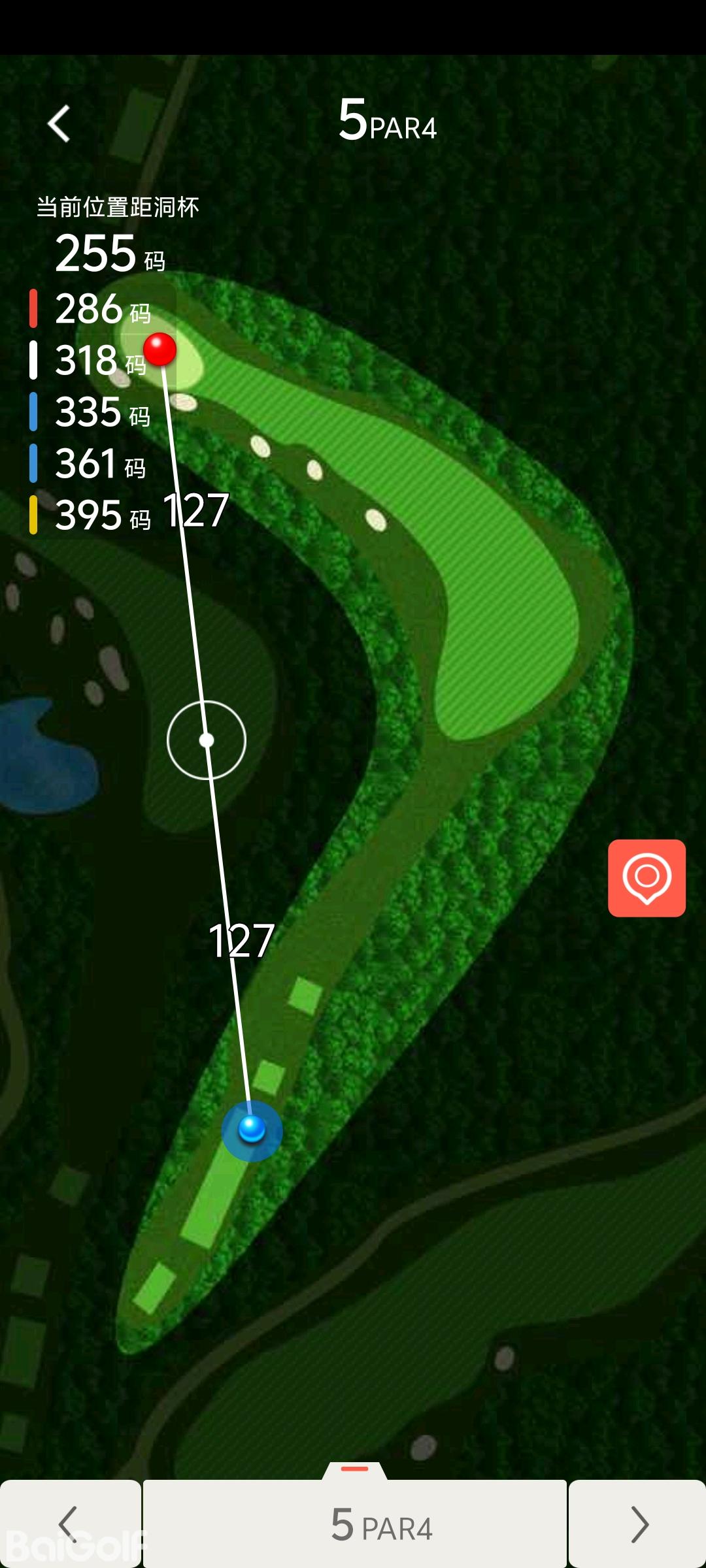This screenshot has height=1568, width=706.
Task: Go to the next hole
Action: [637, 1524]
